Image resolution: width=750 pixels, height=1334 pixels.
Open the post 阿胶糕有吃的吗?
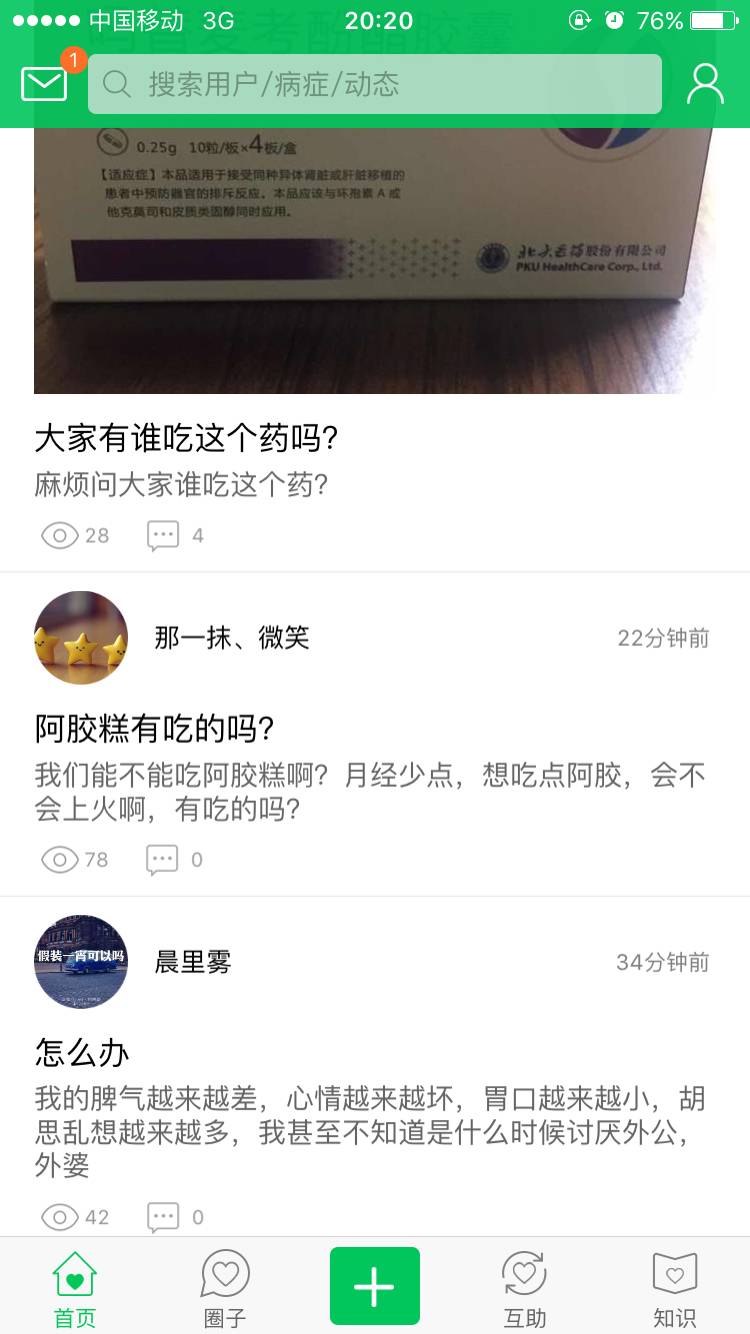pyautogui.click(x=155, y=729)
